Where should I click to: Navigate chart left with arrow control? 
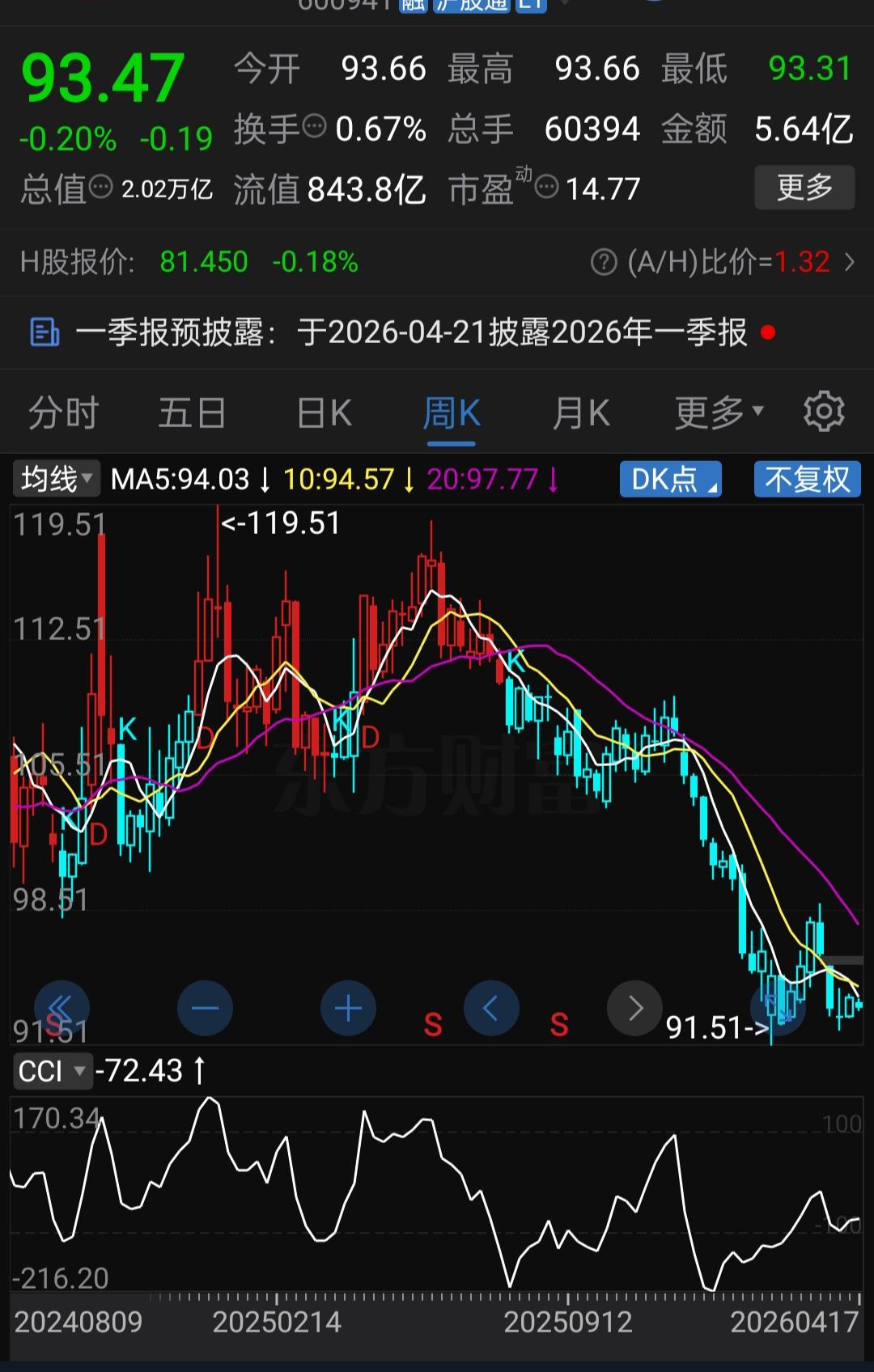491,1008
